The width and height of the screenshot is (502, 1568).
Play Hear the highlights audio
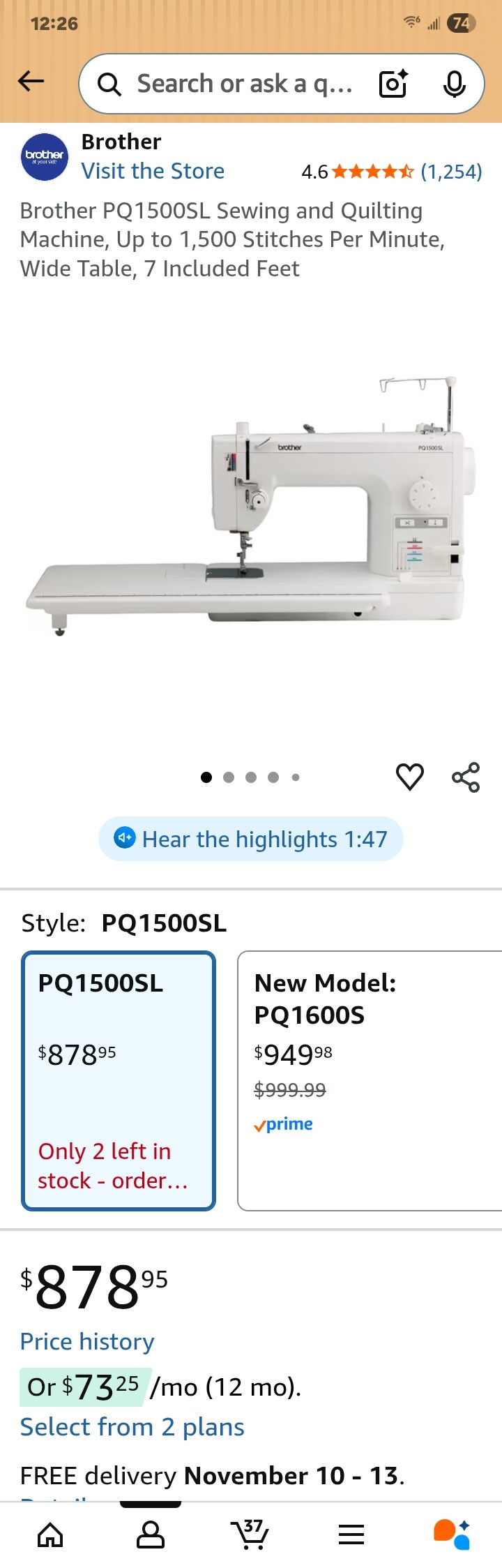[x=251, y=839]
